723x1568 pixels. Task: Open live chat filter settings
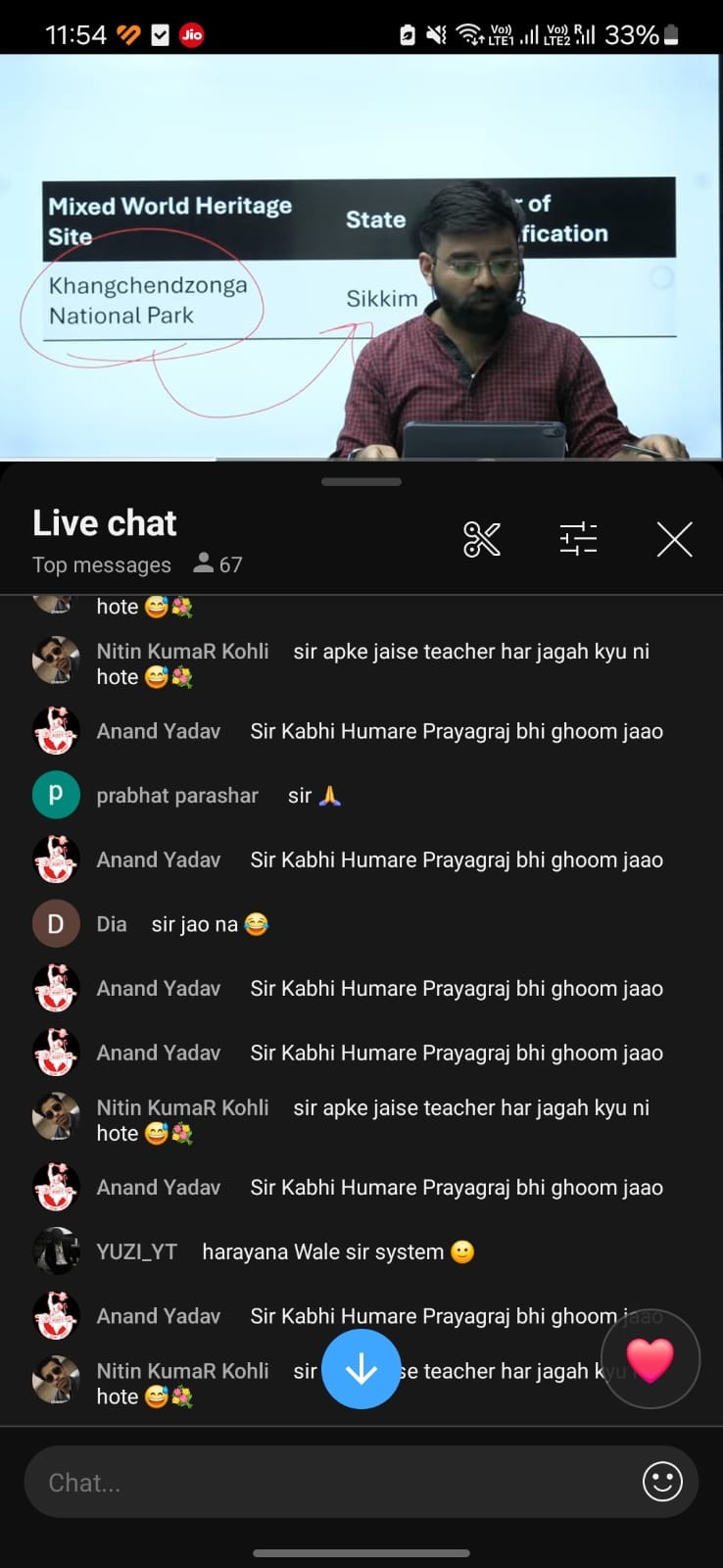578,539
